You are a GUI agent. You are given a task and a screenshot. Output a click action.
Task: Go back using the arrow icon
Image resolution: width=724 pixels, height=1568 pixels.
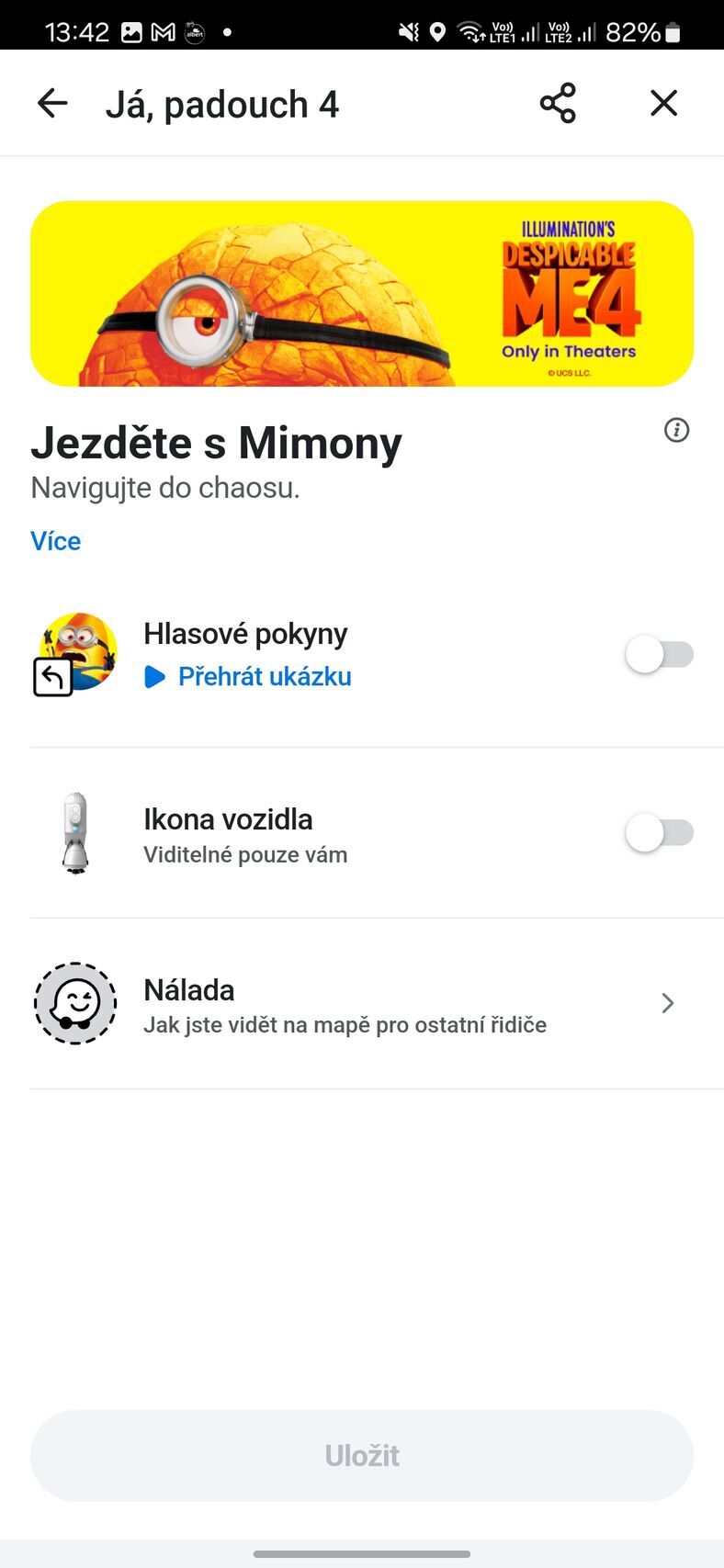[52, 103]
